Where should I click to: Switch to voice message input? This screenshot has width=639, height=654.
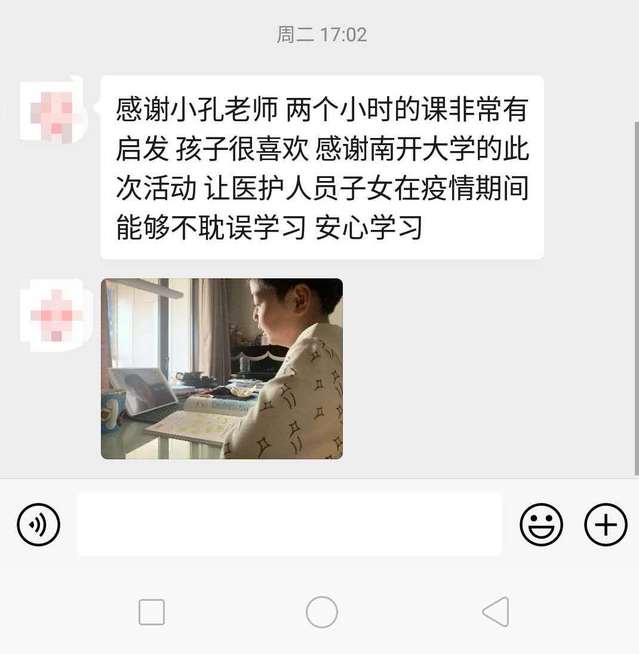pyautogui.click(x=39, y=524)
